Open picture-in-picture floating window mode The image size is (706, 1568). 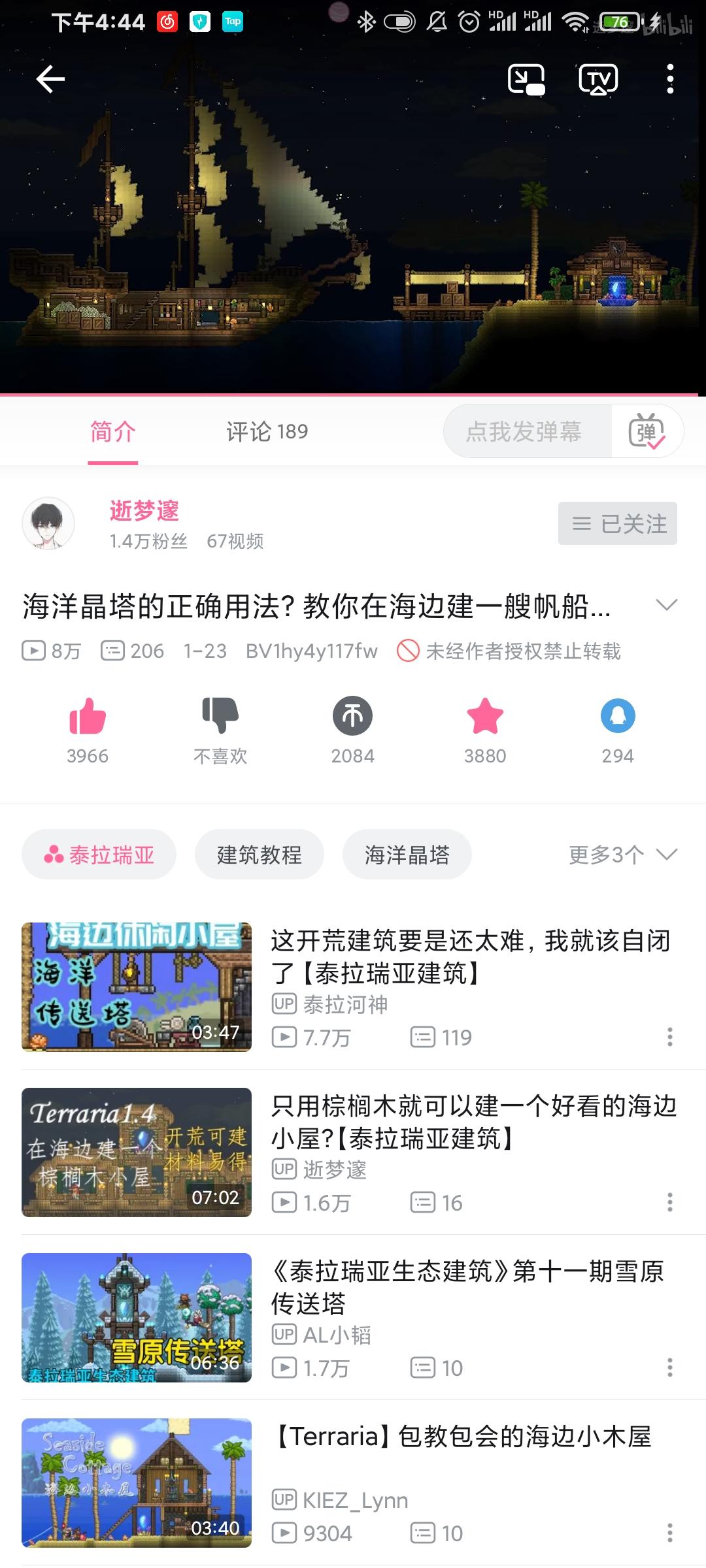click(x=527, y=79)
